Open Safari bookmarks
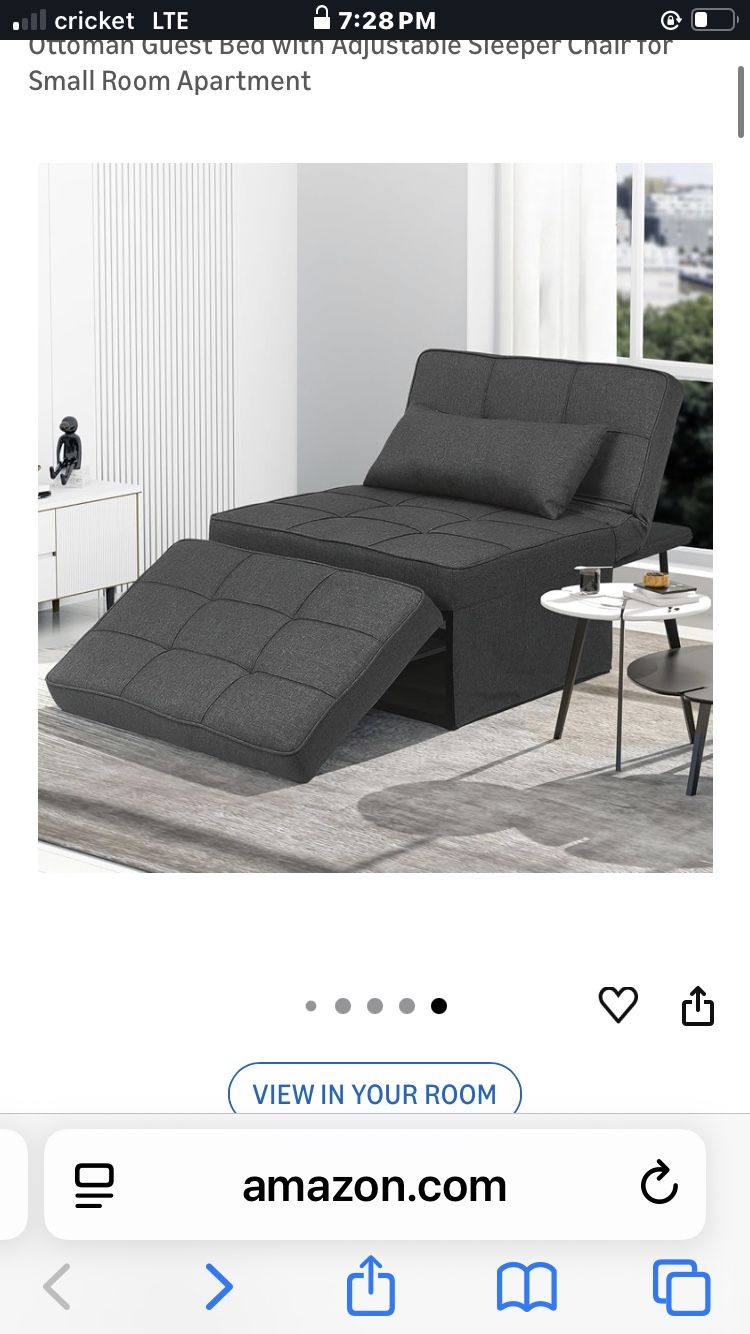 tap(526, 1286)
